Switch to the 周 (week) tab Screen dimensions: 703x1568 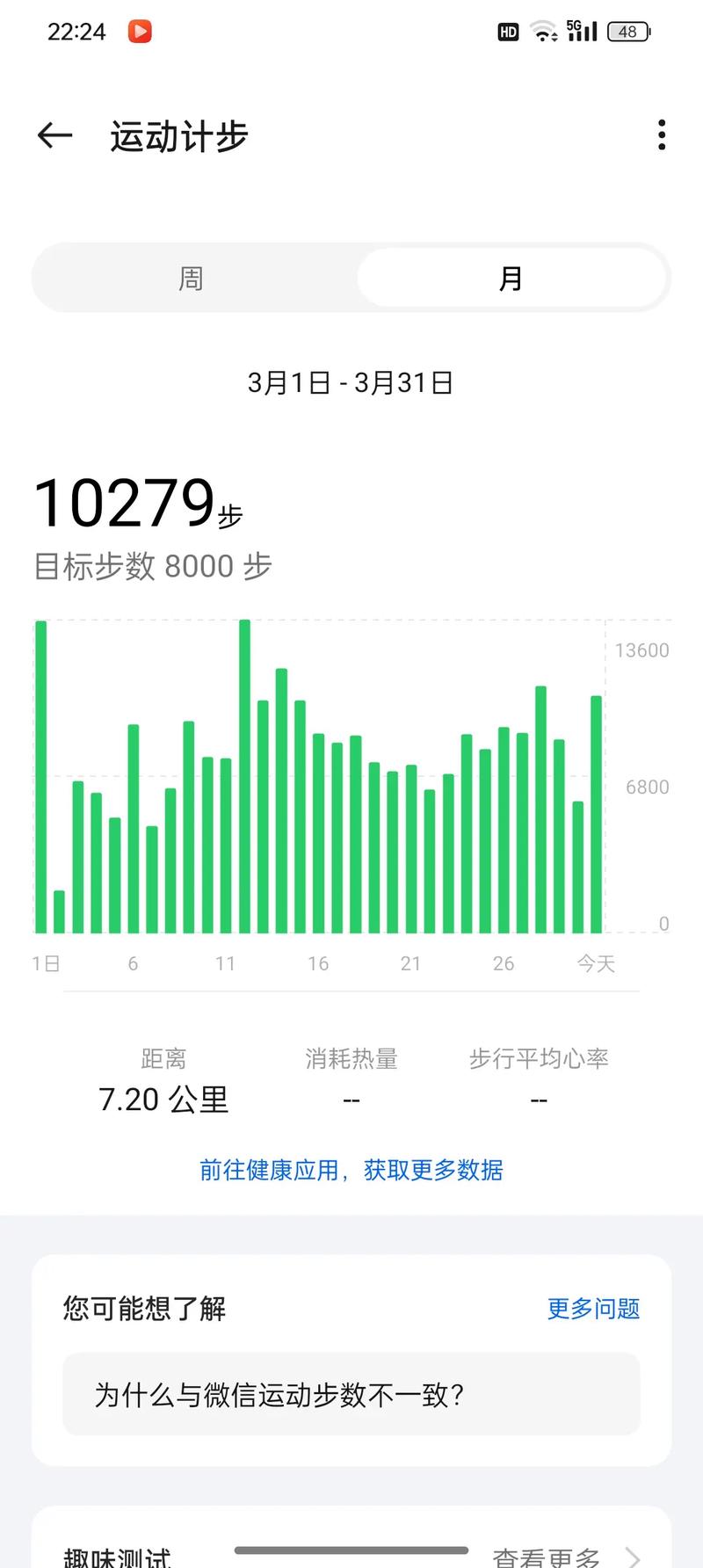click(191, 277)
